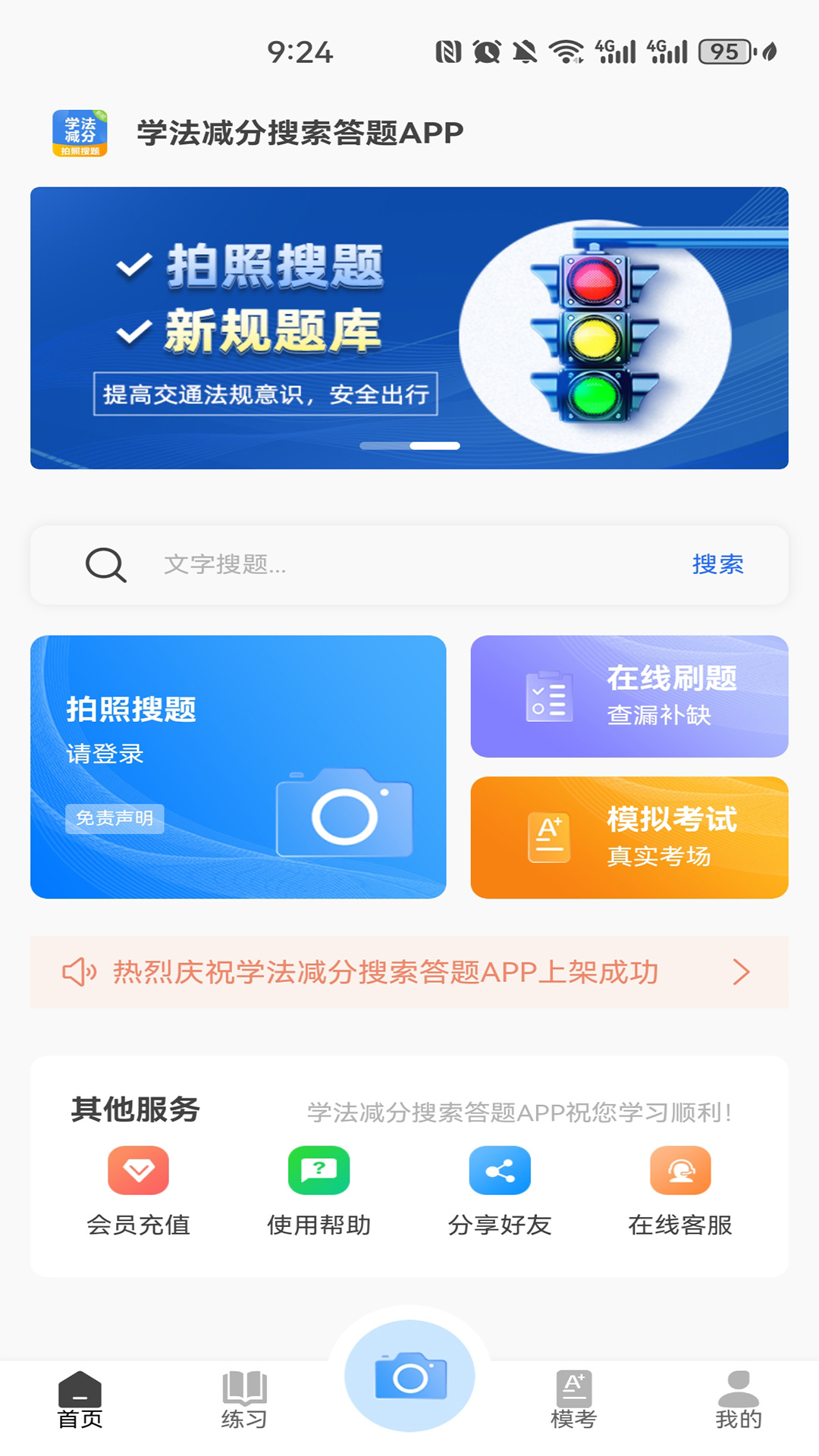This screenshot has width=819, height=1456.
Task: Switch to the 练习 tab
Action: coord(244,1399)
